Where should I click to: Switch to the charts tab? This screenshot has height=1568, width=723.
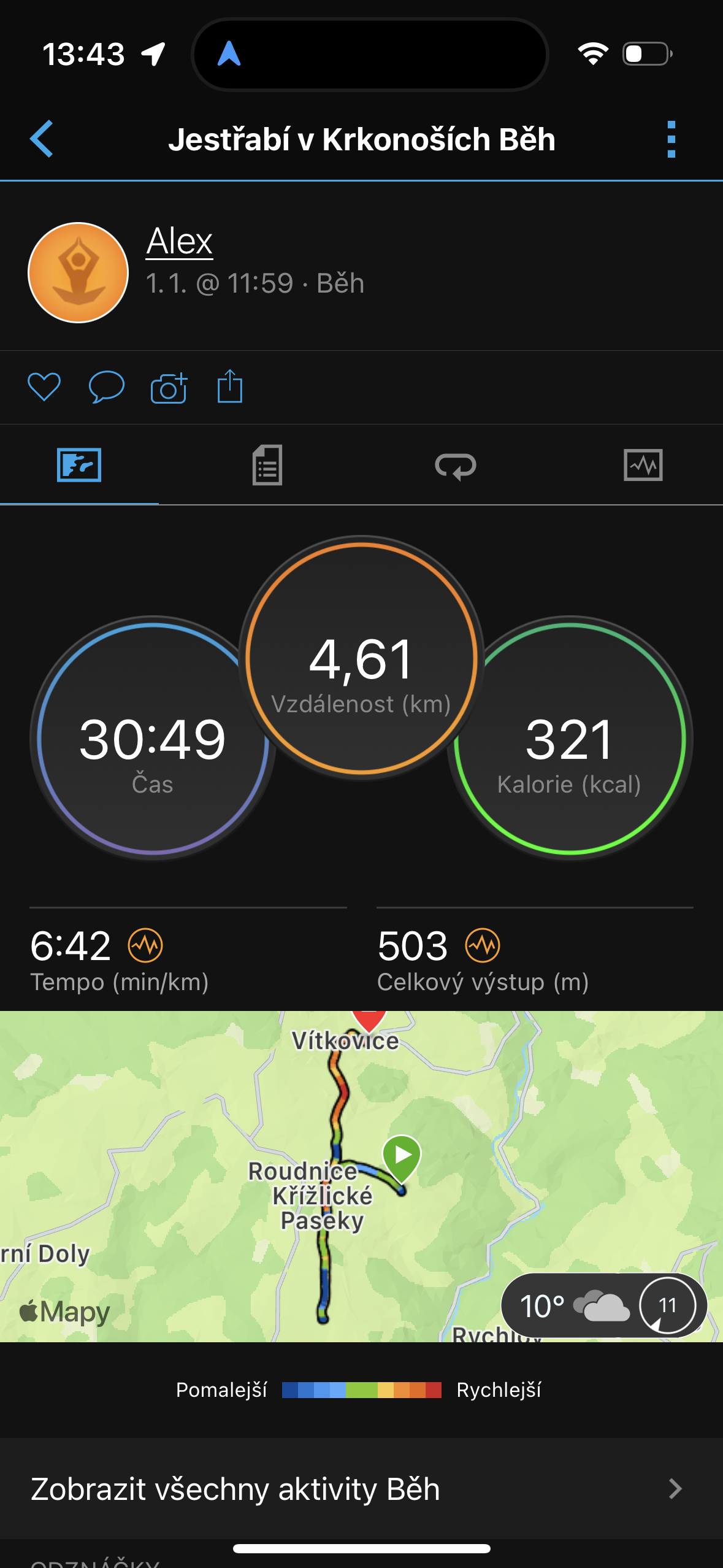pos(643,465)
